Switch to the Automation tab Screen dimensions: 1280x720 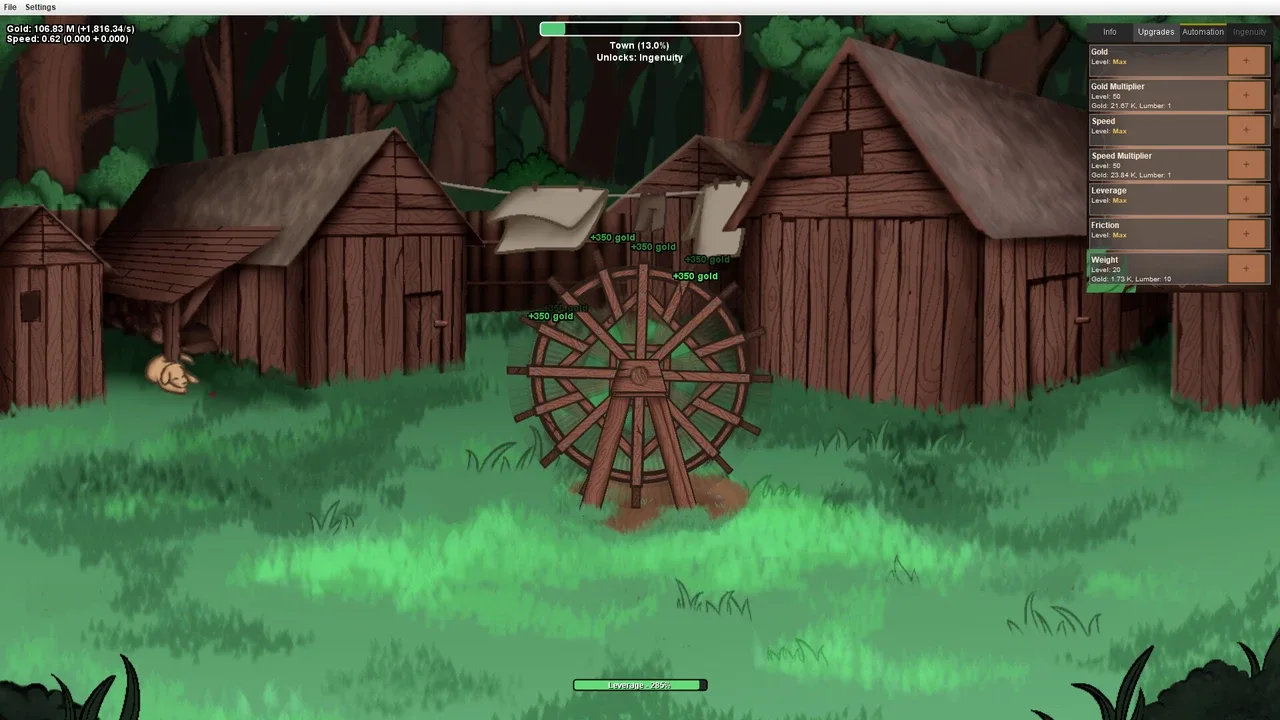[x=1202, y=32]
